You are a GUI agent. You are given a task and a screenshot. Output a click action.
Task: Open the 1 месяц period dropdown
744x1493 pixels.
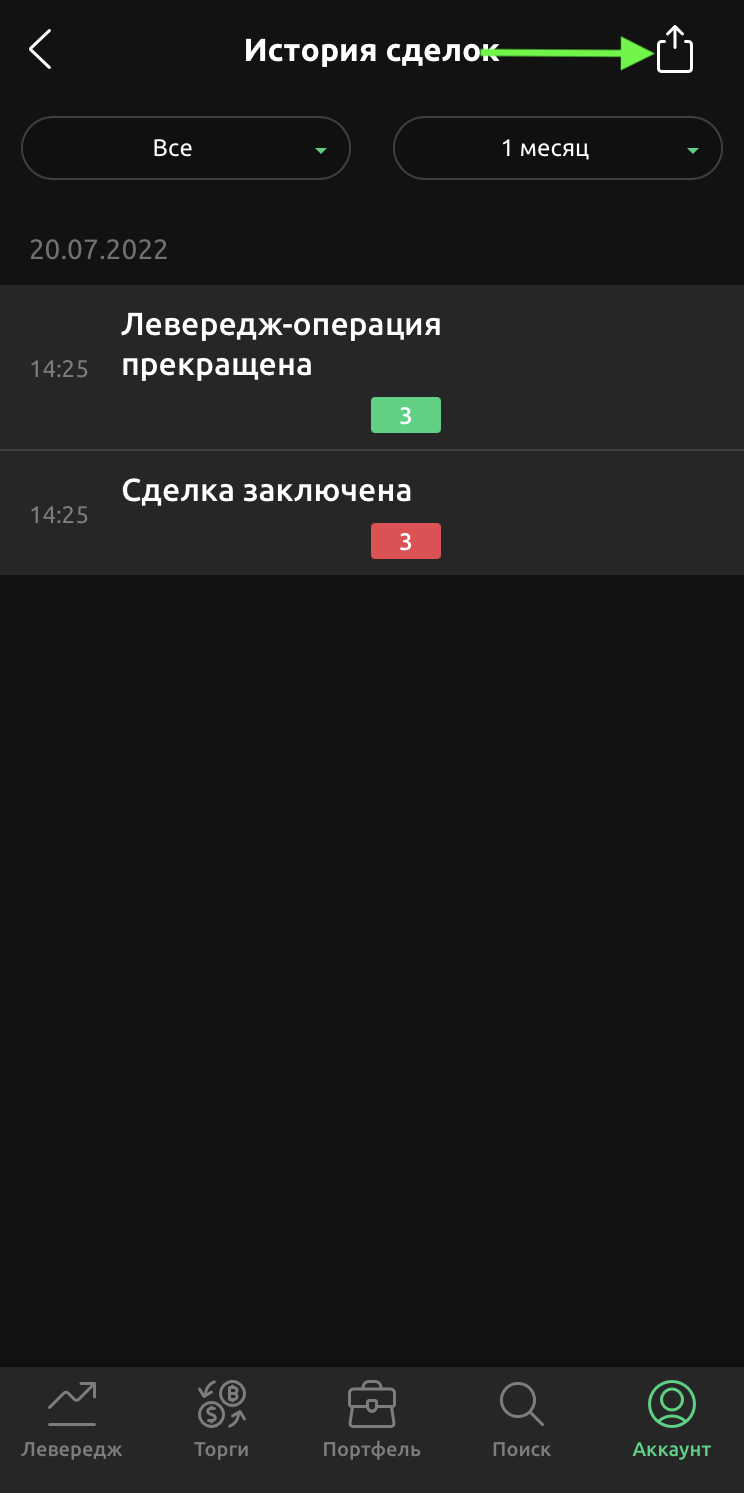[x=557, y=147]
